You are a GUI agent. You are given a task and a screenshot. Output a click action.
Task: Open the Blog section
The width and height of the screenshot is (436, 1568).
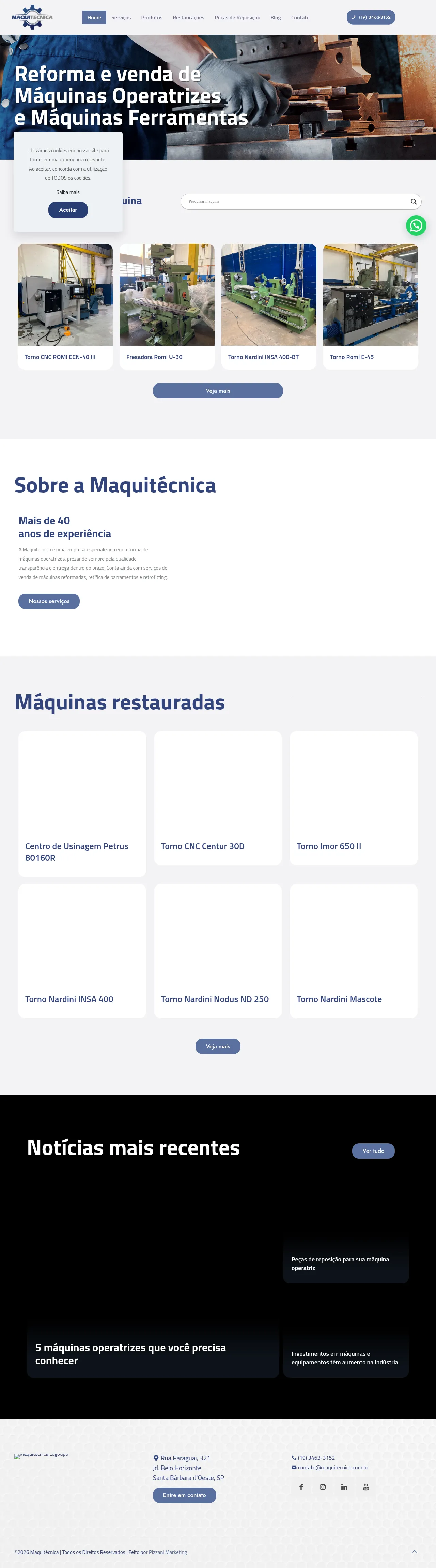(x=275, y=18)
